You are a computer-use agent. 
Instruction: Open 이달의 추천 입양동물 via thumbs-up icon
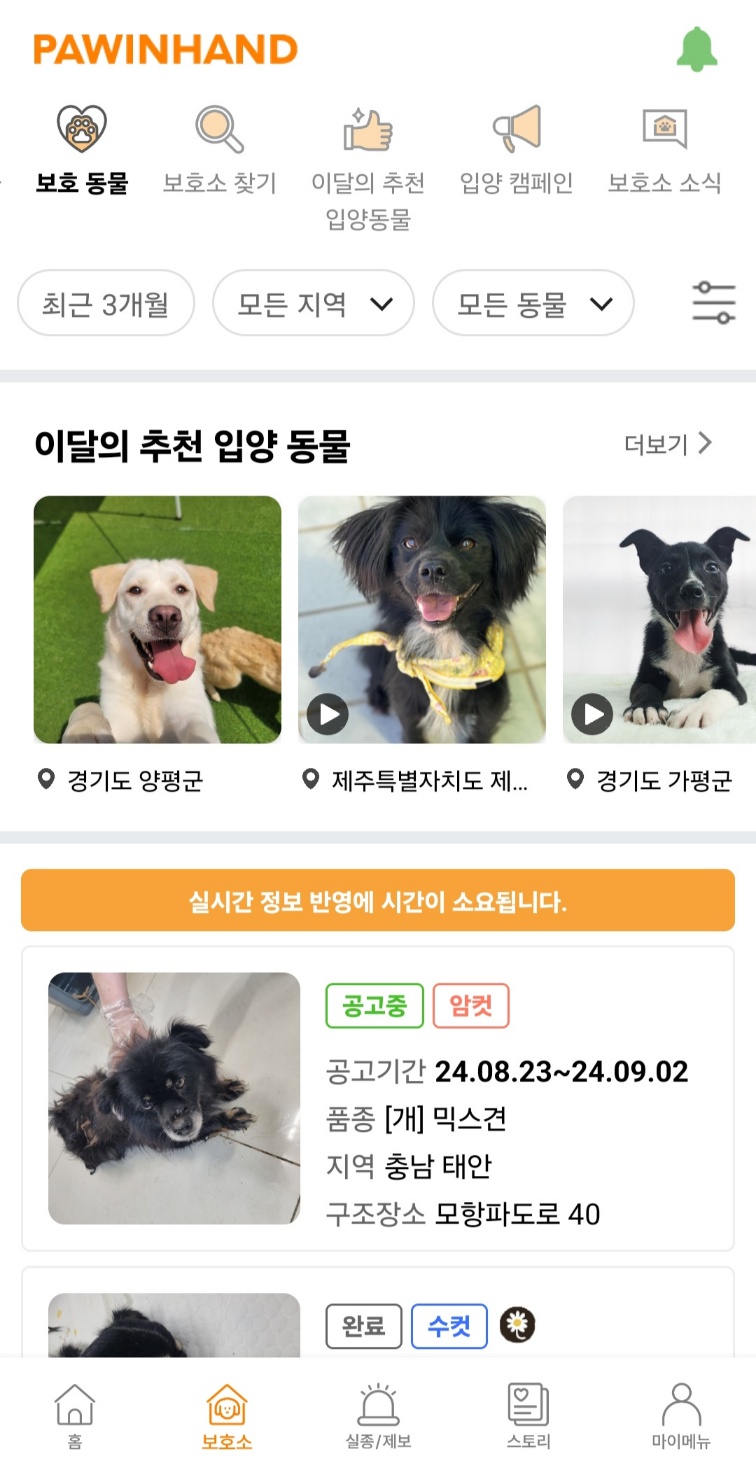(x=369, y=130)
